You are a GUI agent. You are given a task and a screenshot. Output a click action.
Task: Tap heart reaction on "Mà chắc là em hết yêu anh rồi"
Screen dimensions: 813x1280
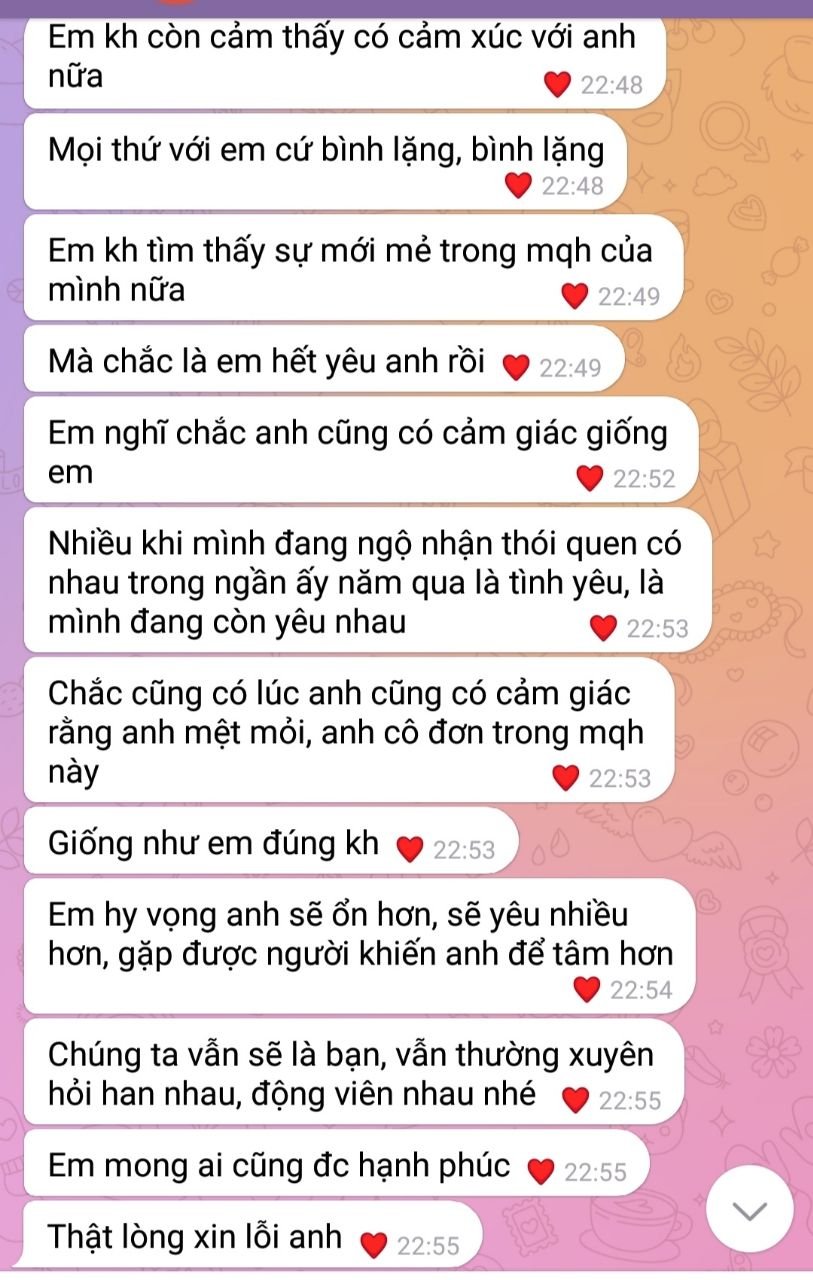click(x=515, y=368)
